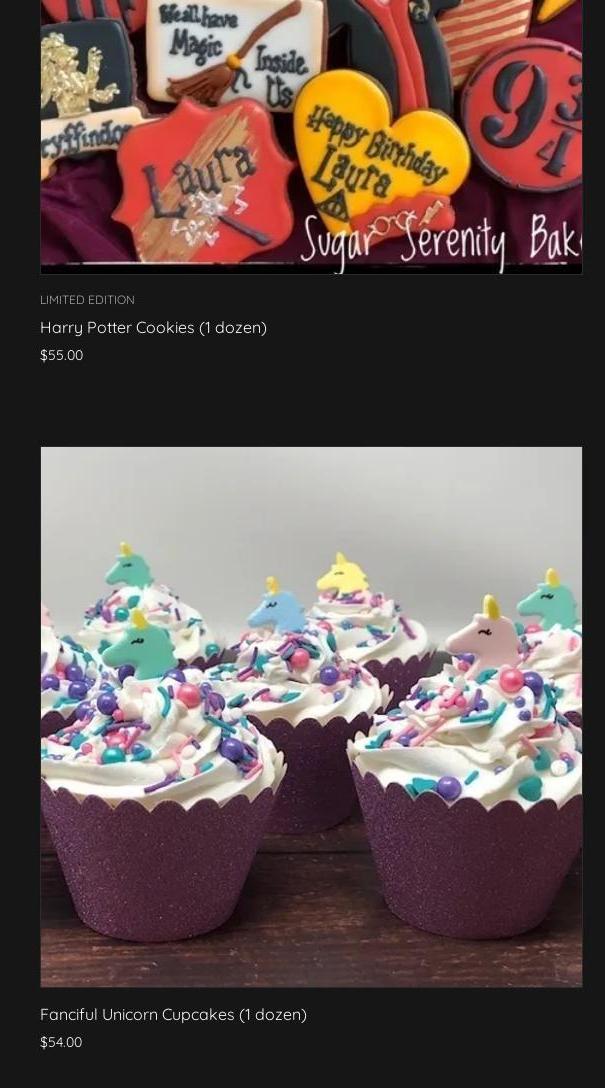Open the Harry Potter Cookies product photo
The width and height of the screenshot is (605, 1088).
pos(311,136)
